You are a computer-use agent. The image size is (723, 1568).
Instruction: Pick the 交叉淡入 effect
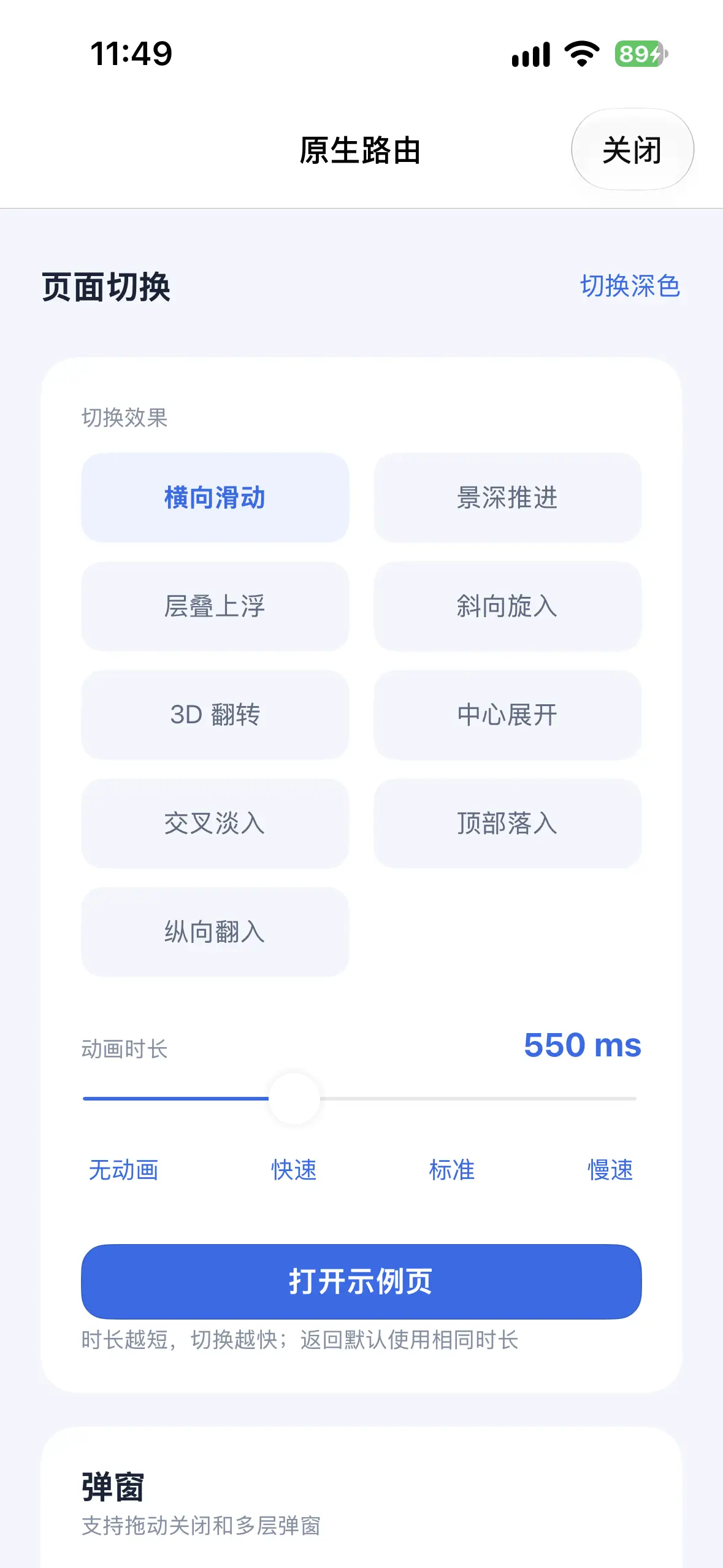215,823
